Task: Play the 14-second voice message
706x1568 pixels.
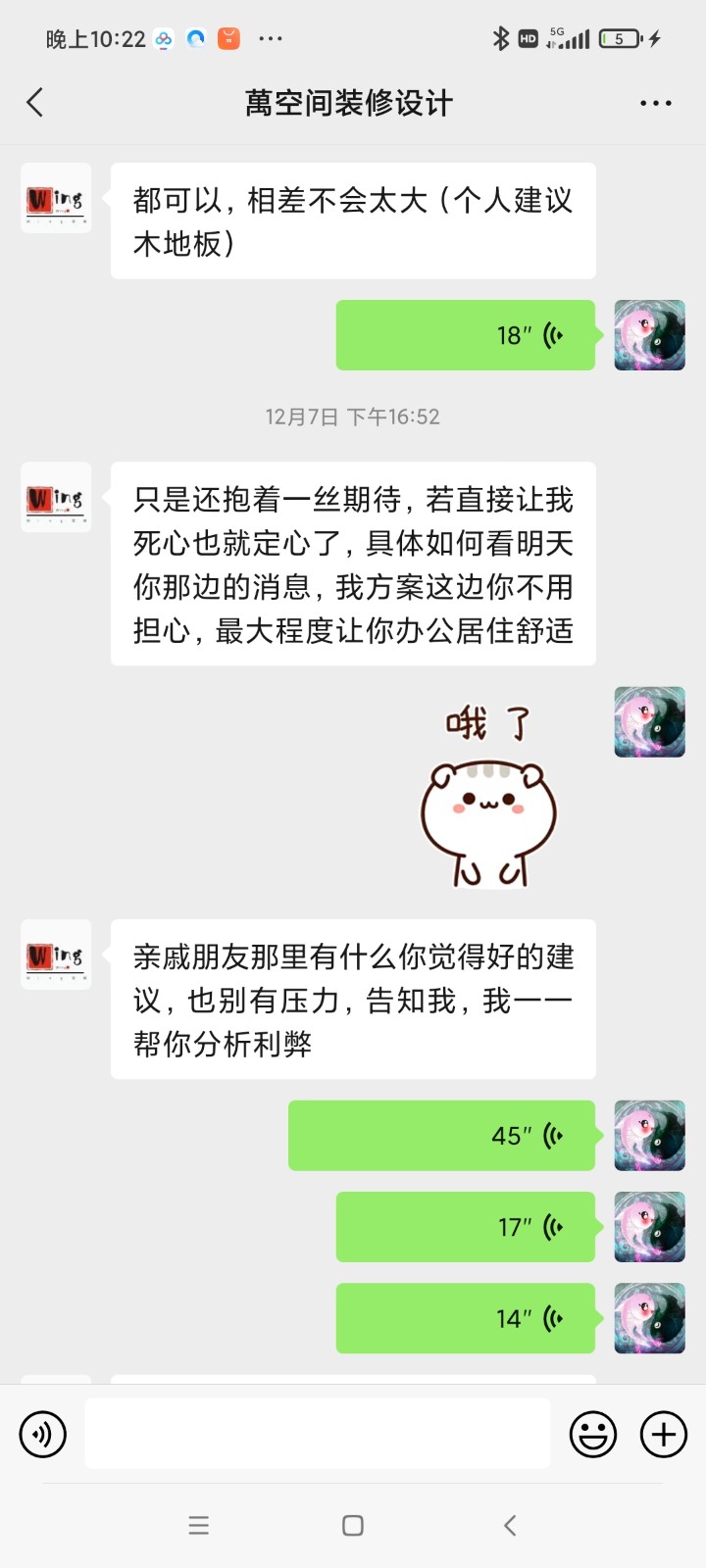Action: [x=466, y=1318]
